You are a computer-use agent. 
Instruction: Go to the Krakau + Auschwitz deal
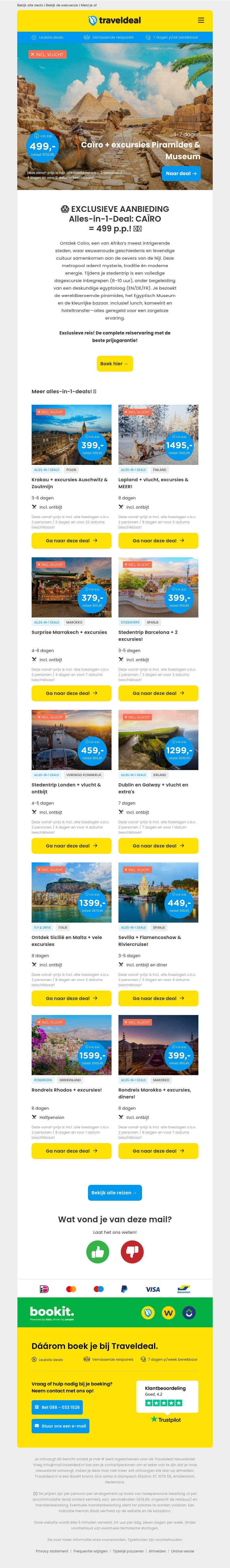coord(71,541)
